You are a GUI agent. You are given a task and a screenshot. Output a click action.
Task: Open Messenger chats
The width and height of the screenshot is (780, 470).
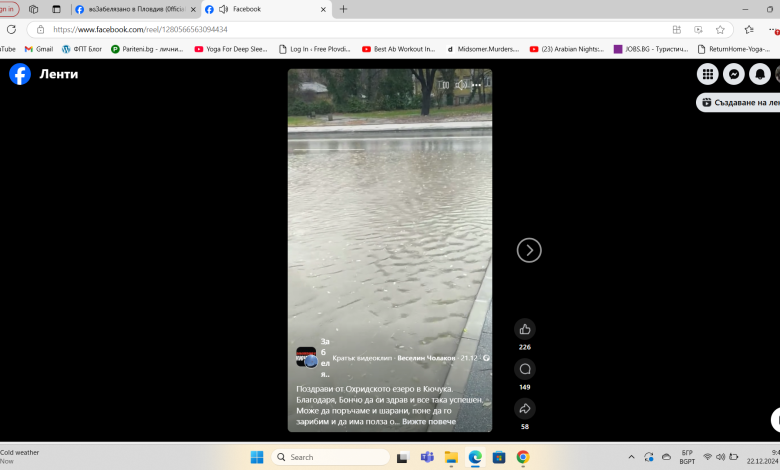734,74
